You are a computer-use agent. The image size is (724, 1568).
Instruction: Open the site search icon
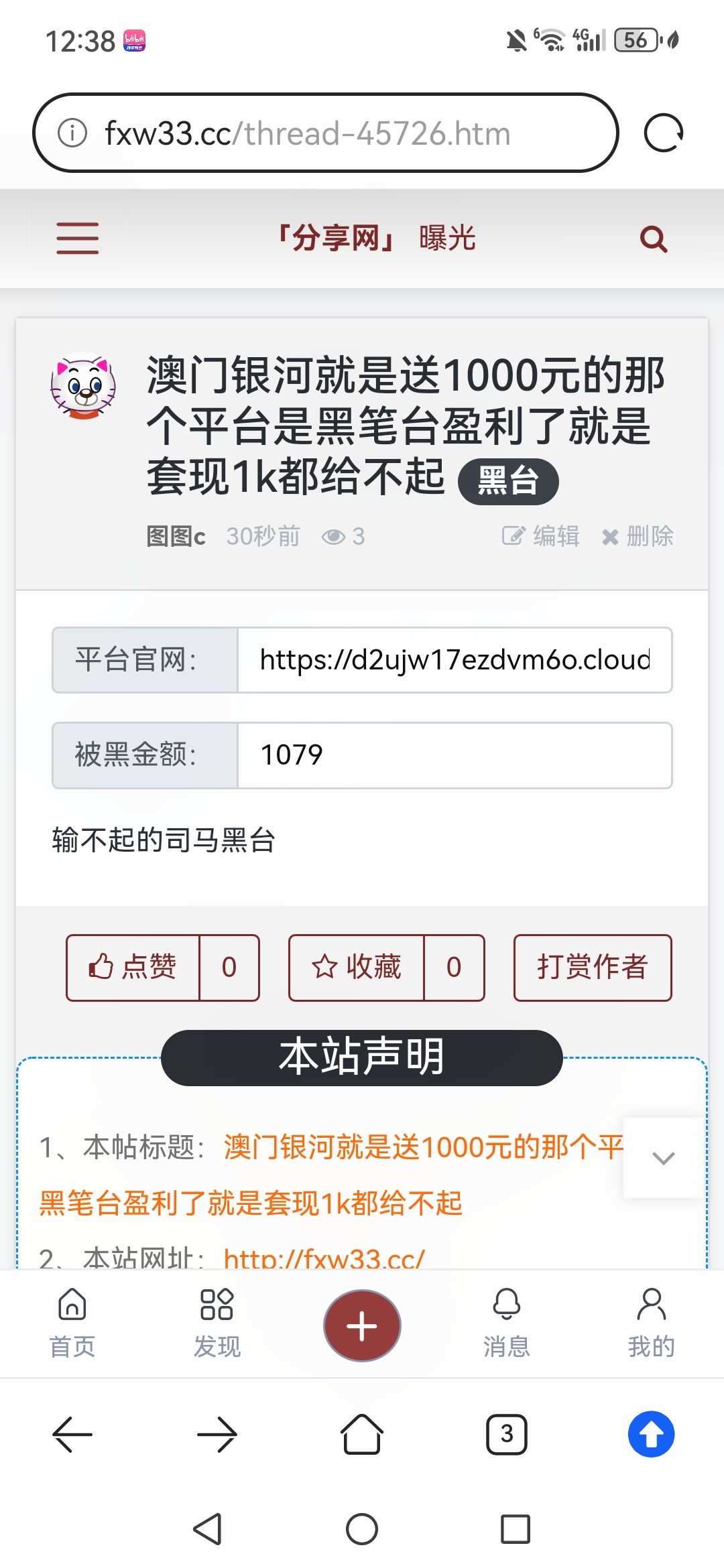654,239
